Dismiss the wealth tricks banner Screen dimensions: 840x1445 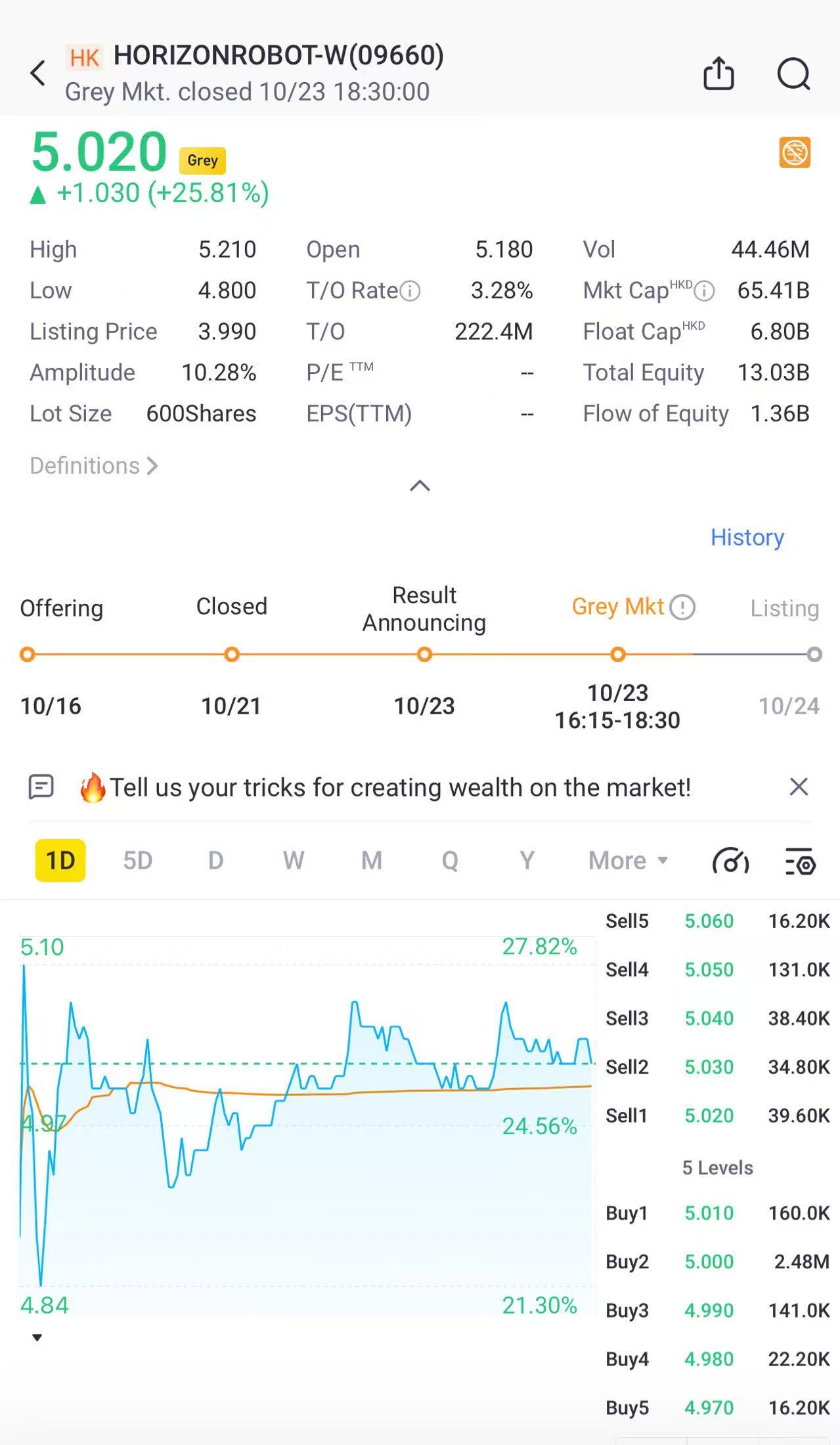[798, 787]
